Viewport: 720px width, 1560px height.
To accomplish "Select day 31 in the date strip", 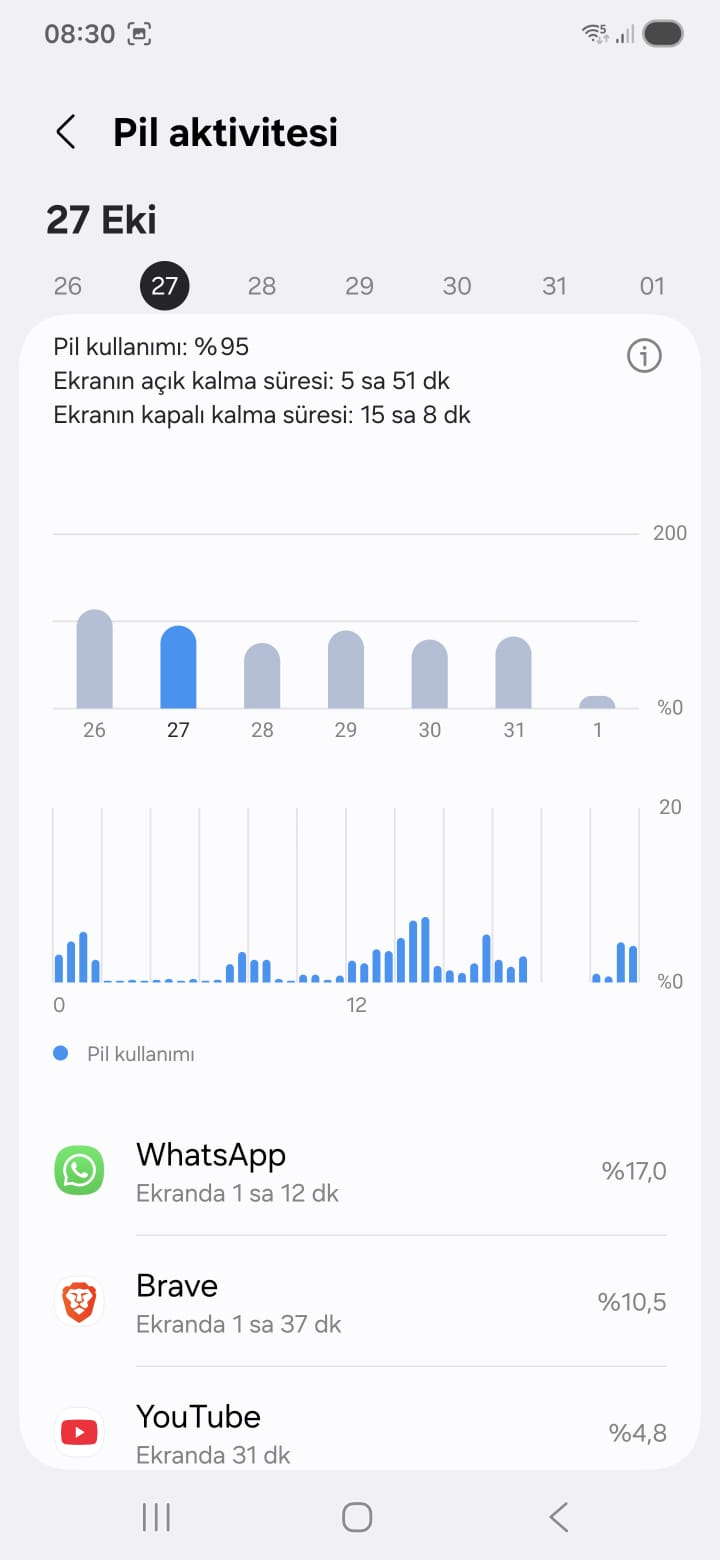I will (x=554, y=286).
